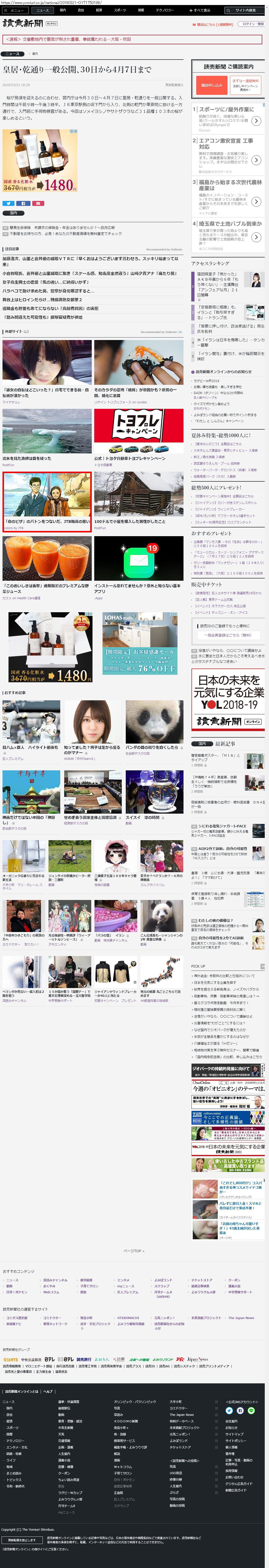Switch to the 政治 section tab

tap(81, 10)
